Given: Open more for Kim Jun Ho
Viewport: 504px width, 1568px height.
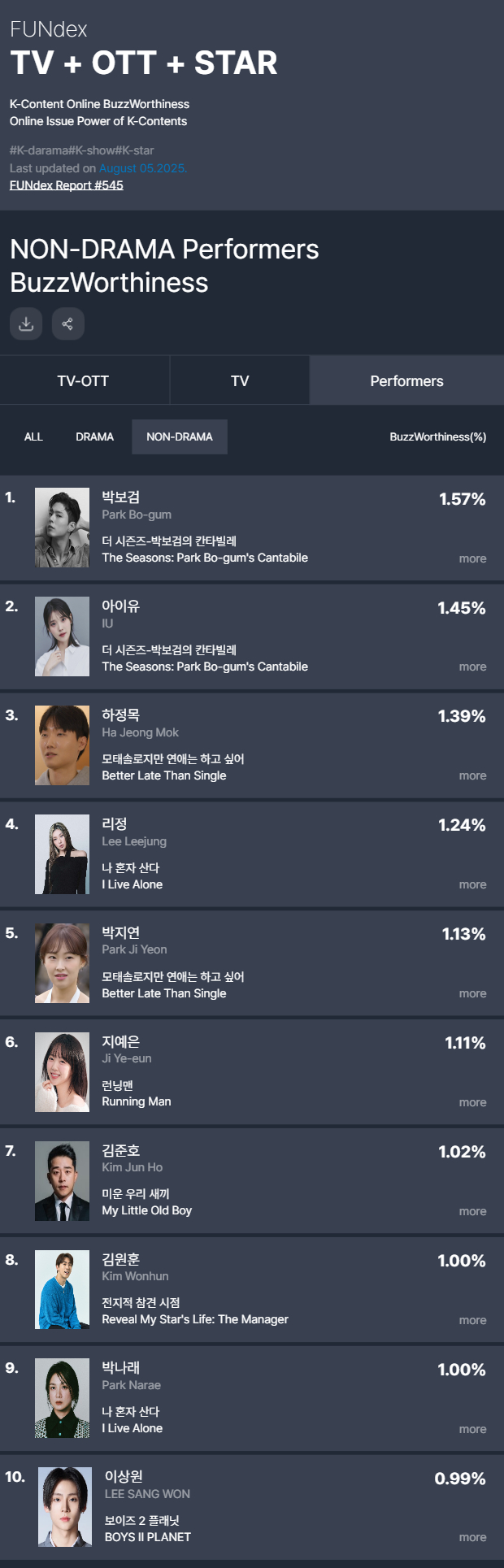Looking at the screenshot, I should click(x=472, y=1211).
